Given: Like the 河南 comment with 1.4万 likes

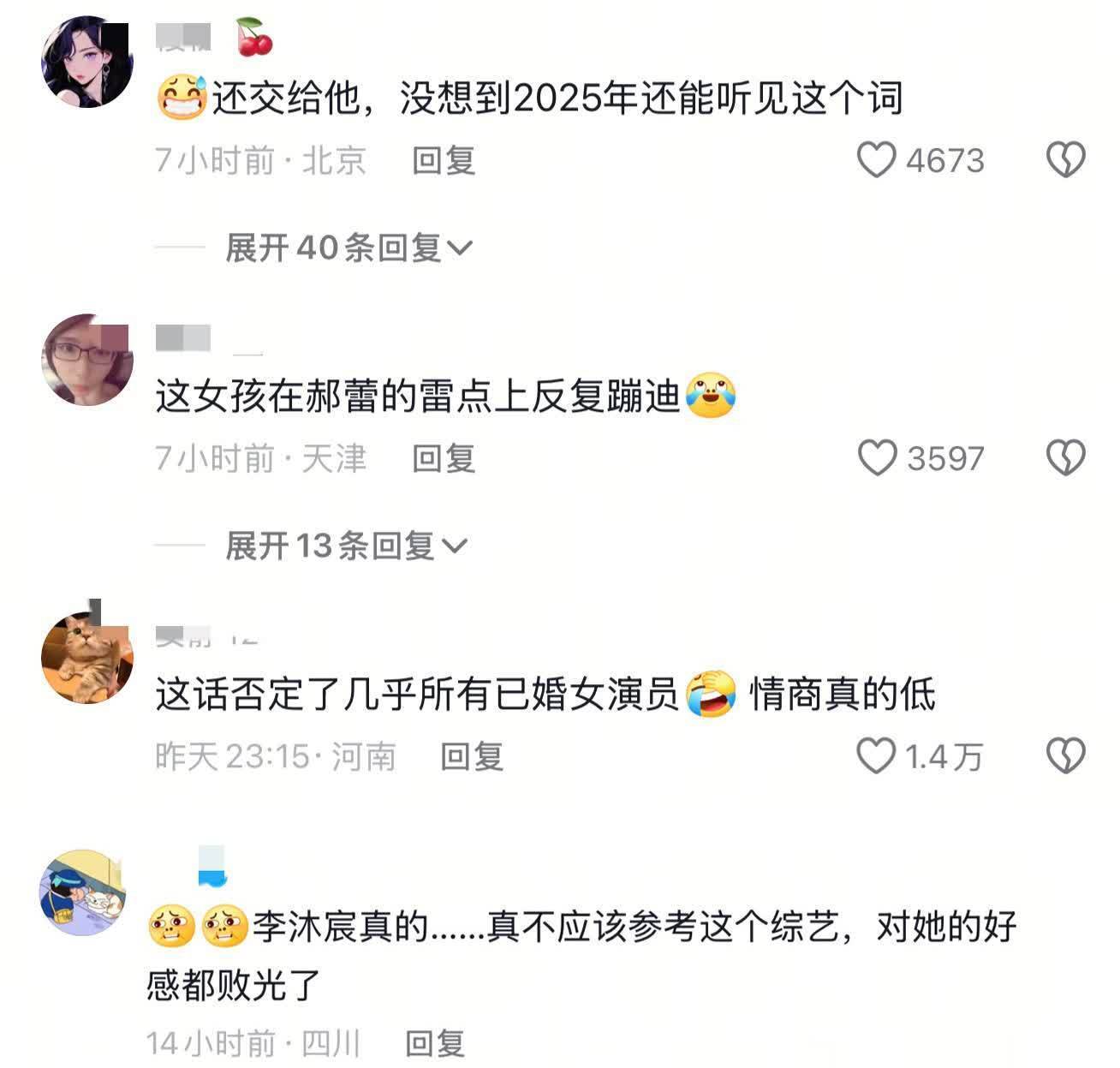Looking at the screenshot, I should pyautogui.click(x=876, y=756).
